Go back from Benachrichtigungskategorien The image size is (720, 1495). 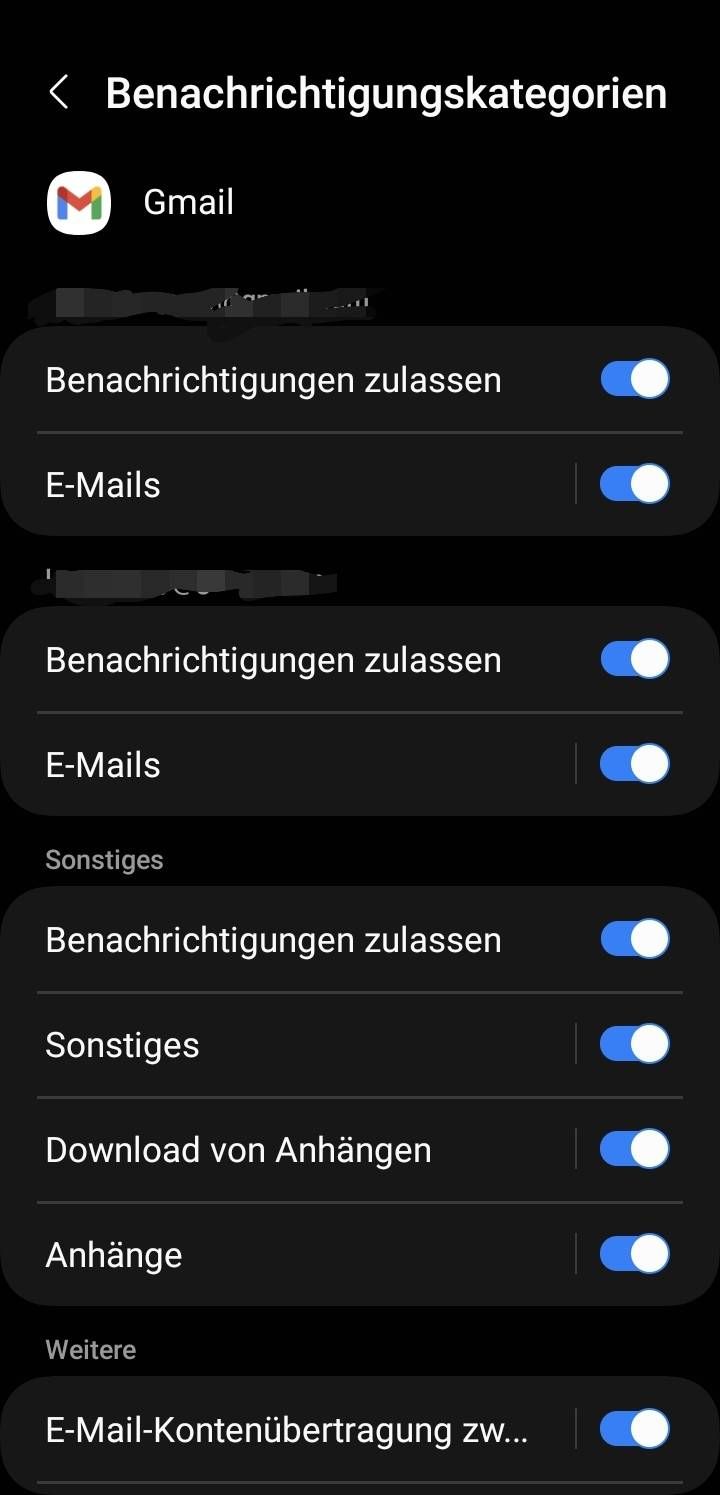pos(59,93)
